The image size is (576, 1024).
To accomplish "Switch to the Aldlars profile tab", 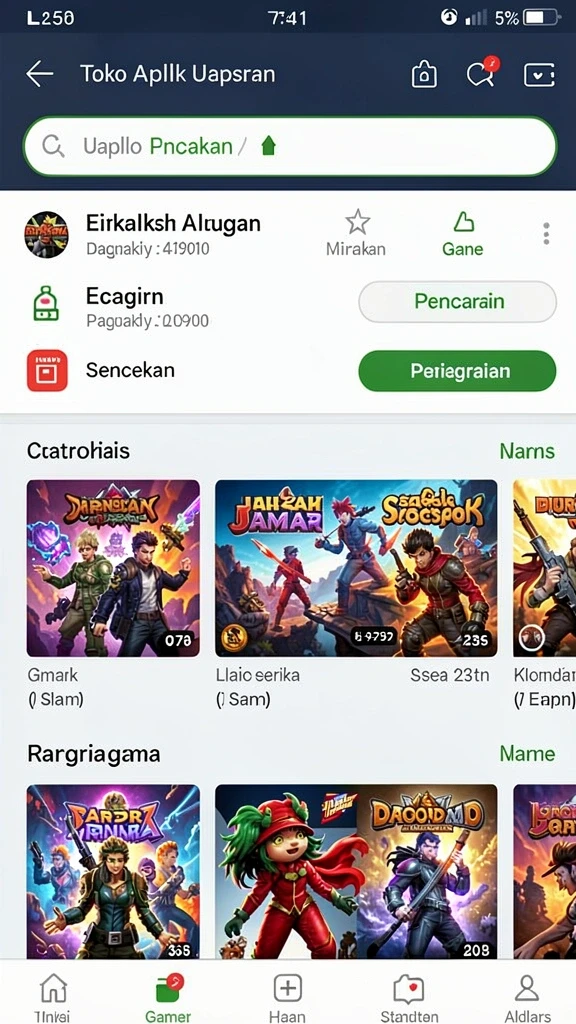I will pyautogui.click(x=528, y=998).
